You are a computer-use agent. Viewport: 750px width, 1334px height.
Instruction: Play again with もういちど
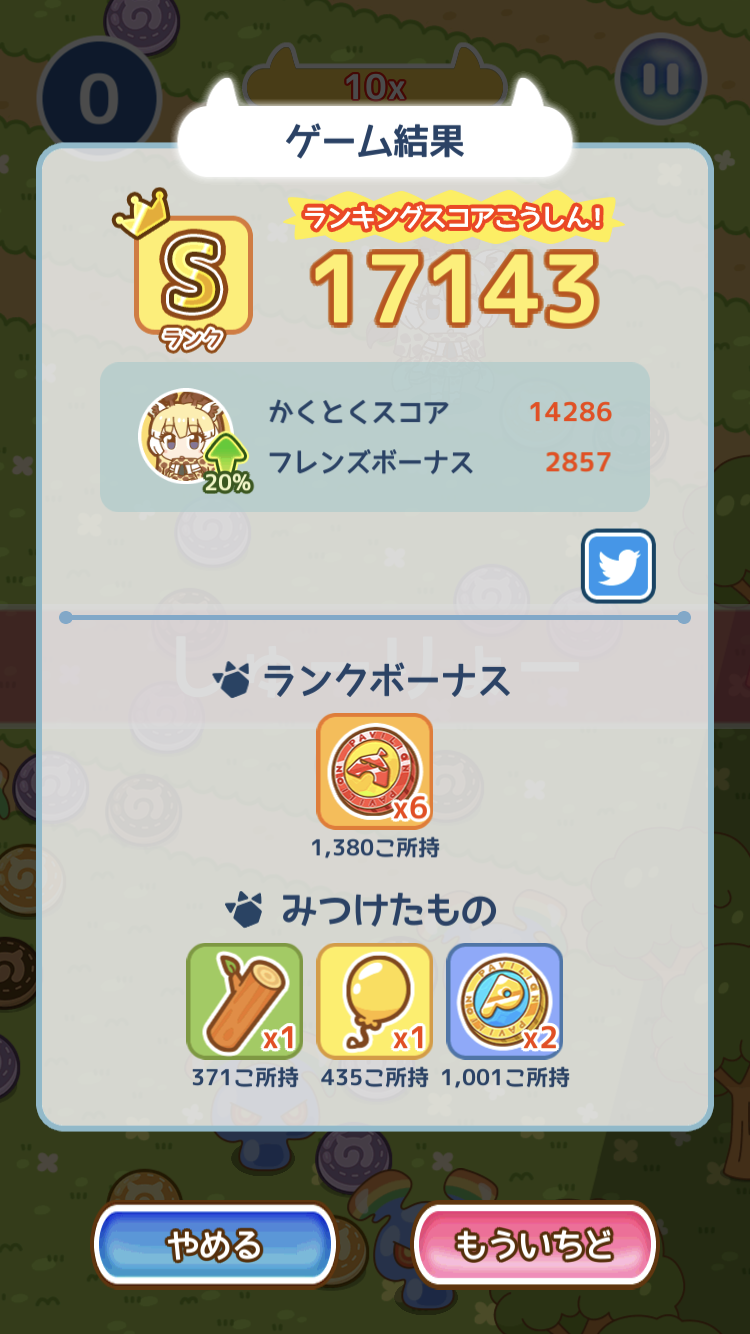534,1245
